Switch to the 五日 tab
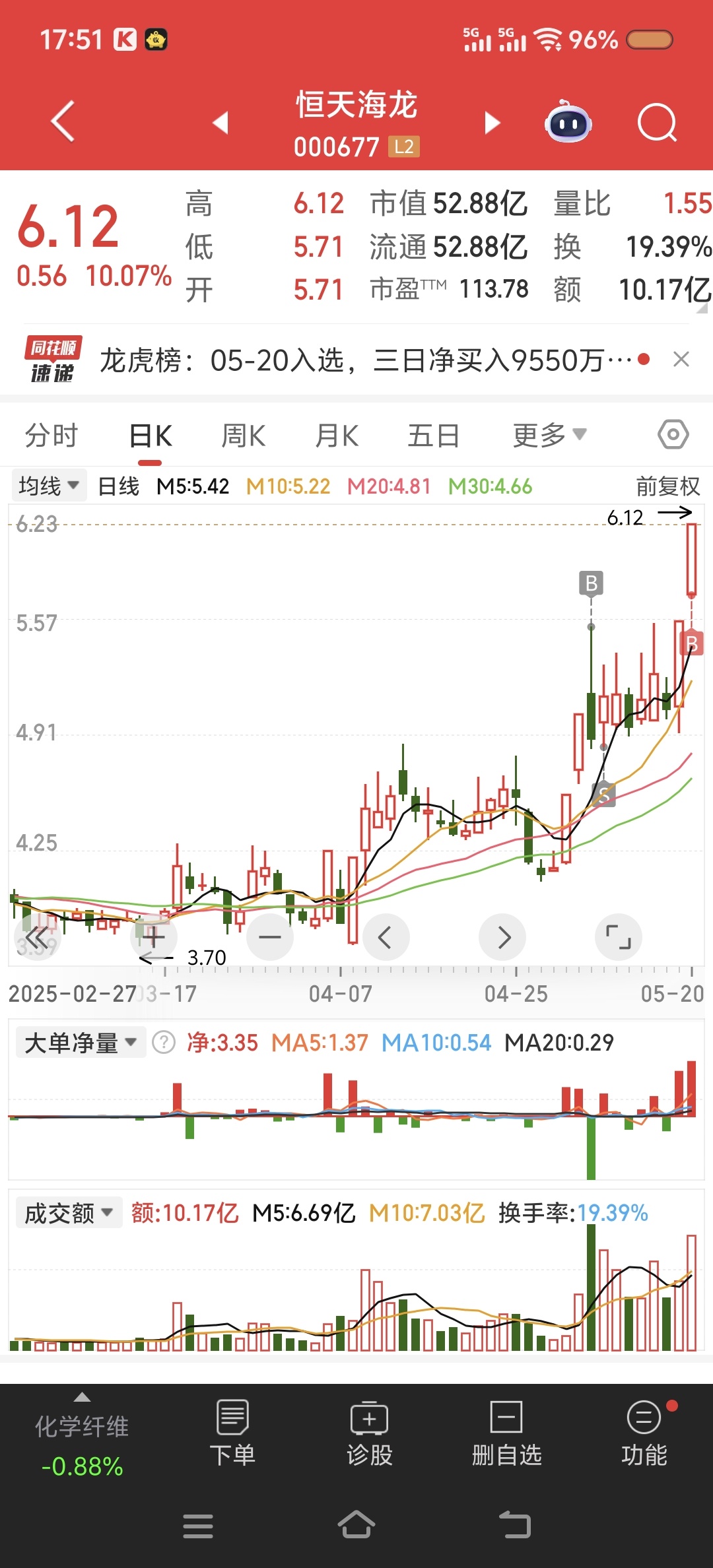Screen dimensions: 713x1568 click(433, 436)
